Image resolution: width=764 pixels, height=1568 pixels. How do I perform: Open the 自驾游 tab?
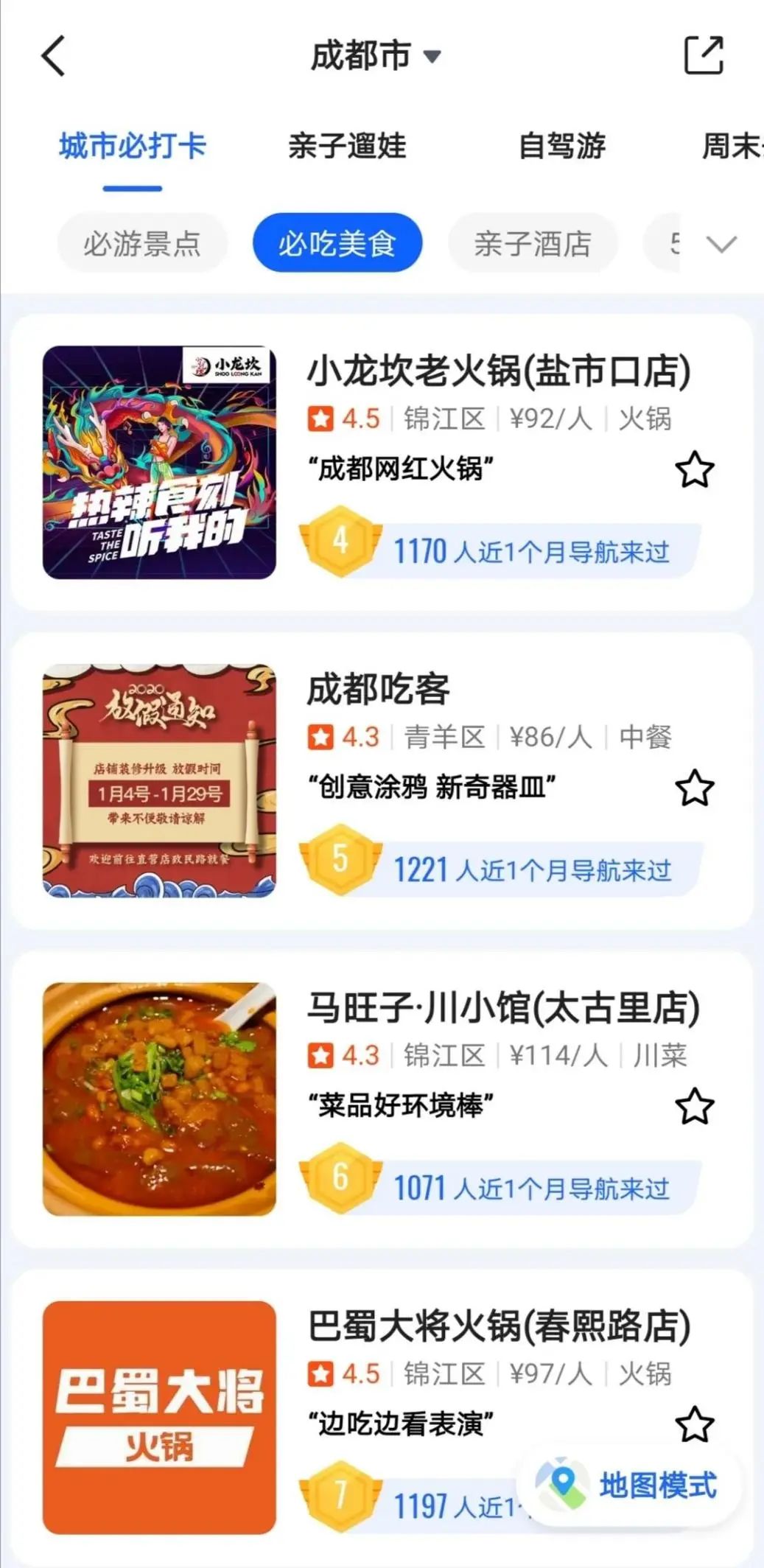562,146
